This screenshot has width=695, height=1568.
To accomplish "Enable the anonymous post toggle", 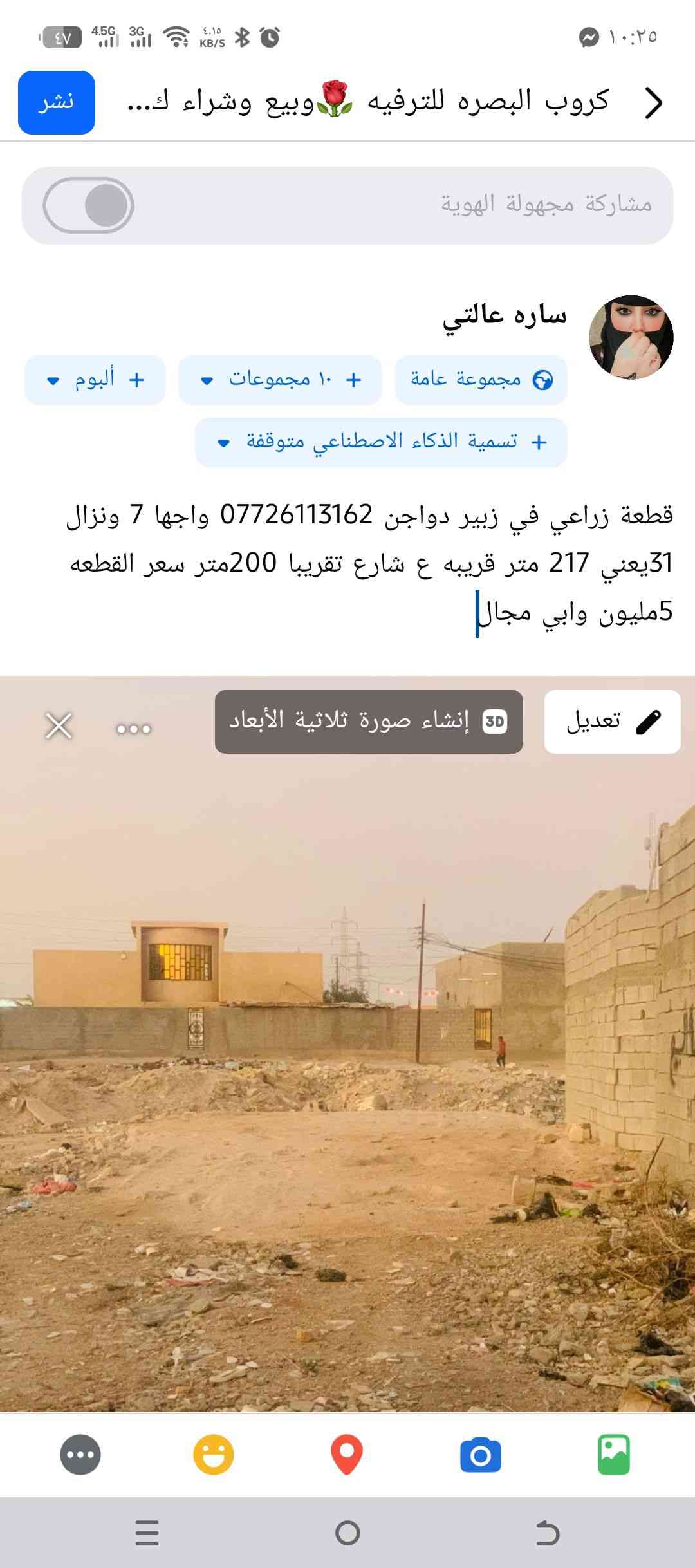I will click(x=89, y=205).
